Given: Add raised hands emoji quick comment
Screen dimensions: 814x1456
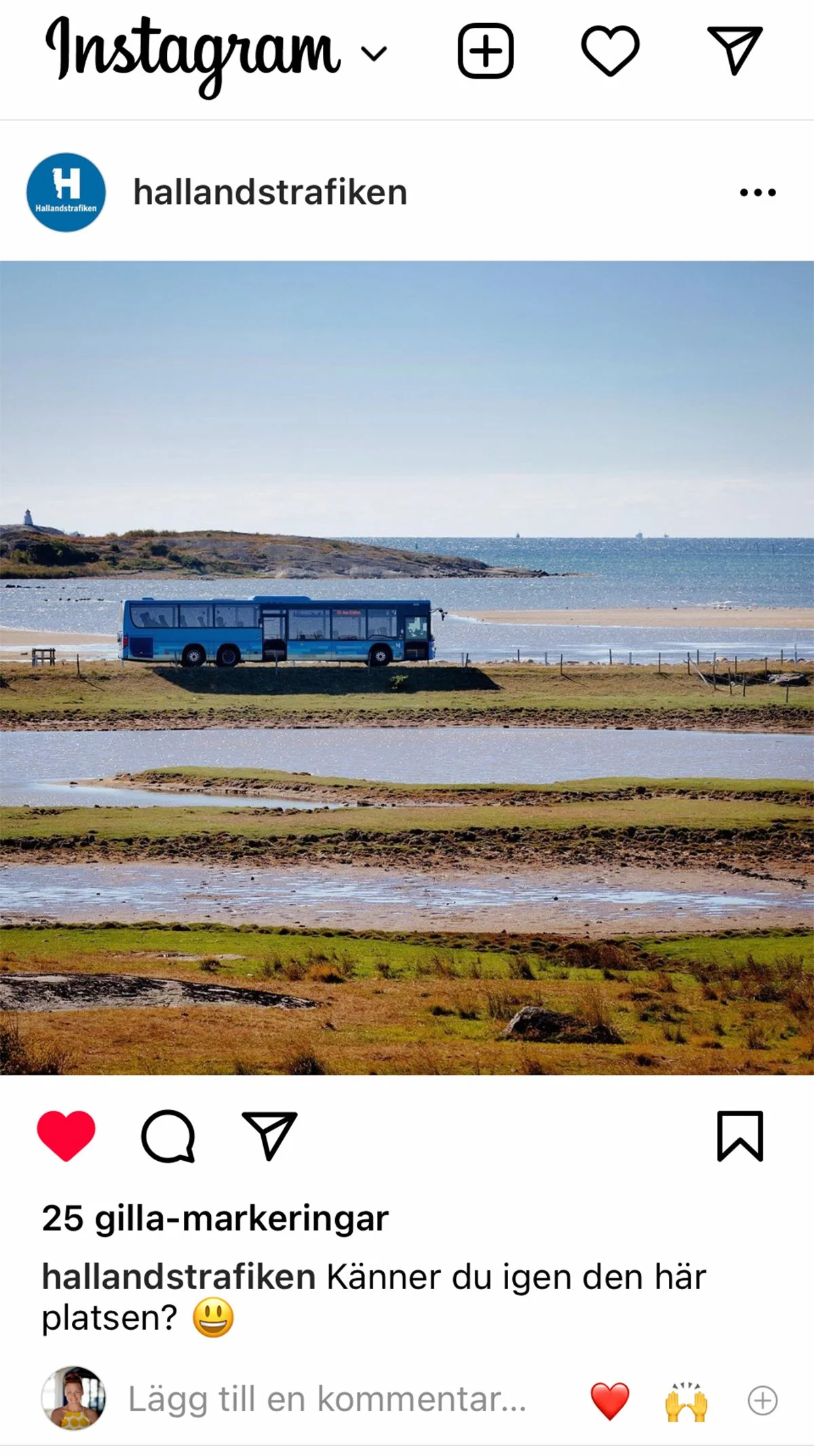Looking at the screenshot, I should pos(686,1401).
